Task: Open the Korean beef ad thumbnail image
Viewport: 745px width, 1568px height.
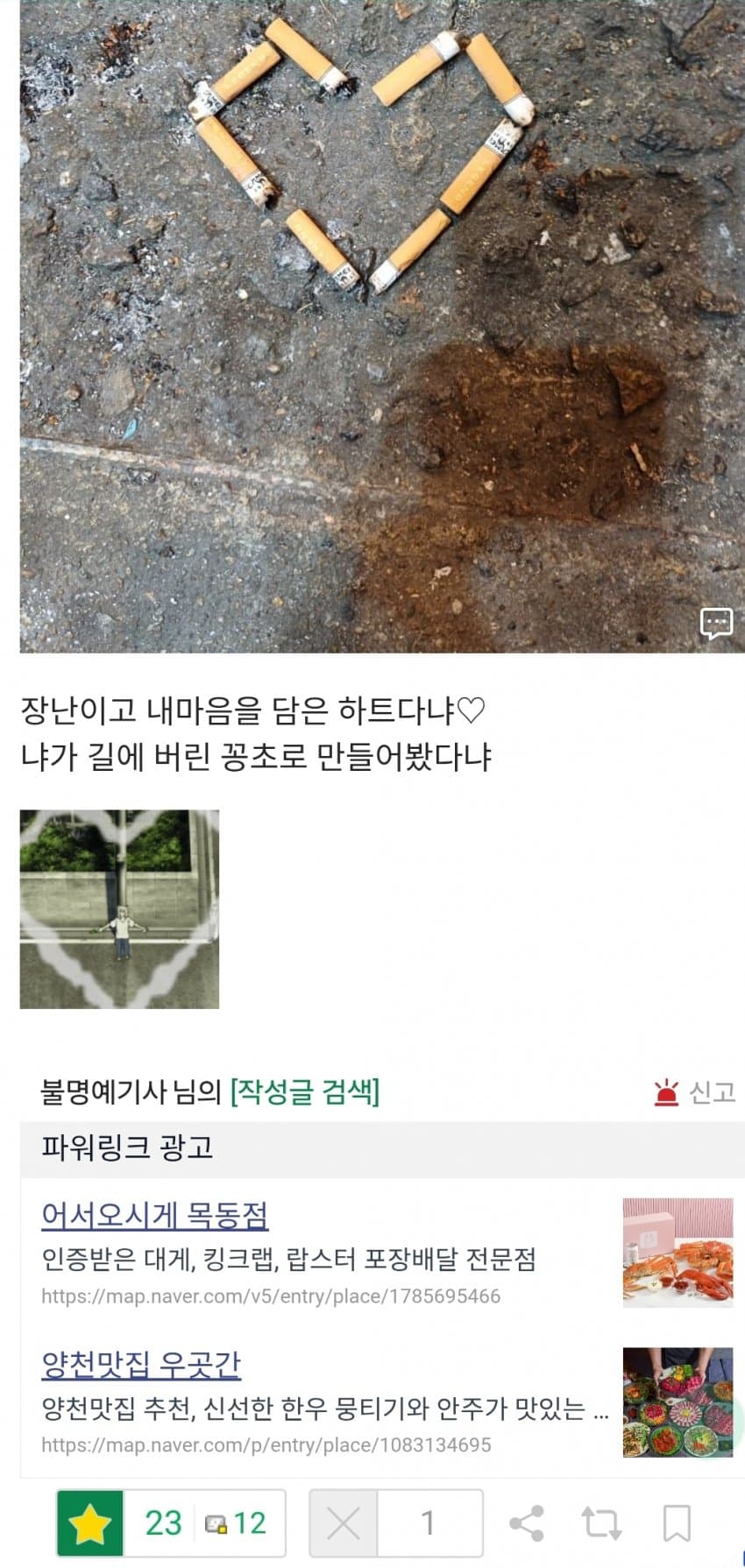Action: tap(678, 1402)
